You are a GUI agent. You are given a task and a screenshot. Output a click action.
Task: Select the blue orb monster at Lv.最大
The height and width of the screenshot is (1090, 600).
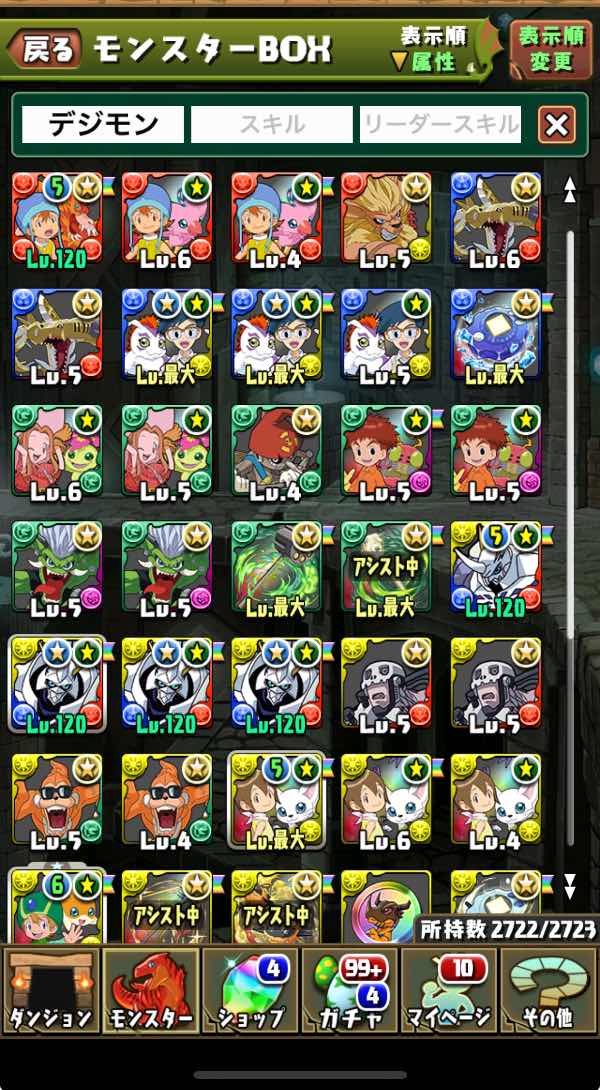[496, 335]
